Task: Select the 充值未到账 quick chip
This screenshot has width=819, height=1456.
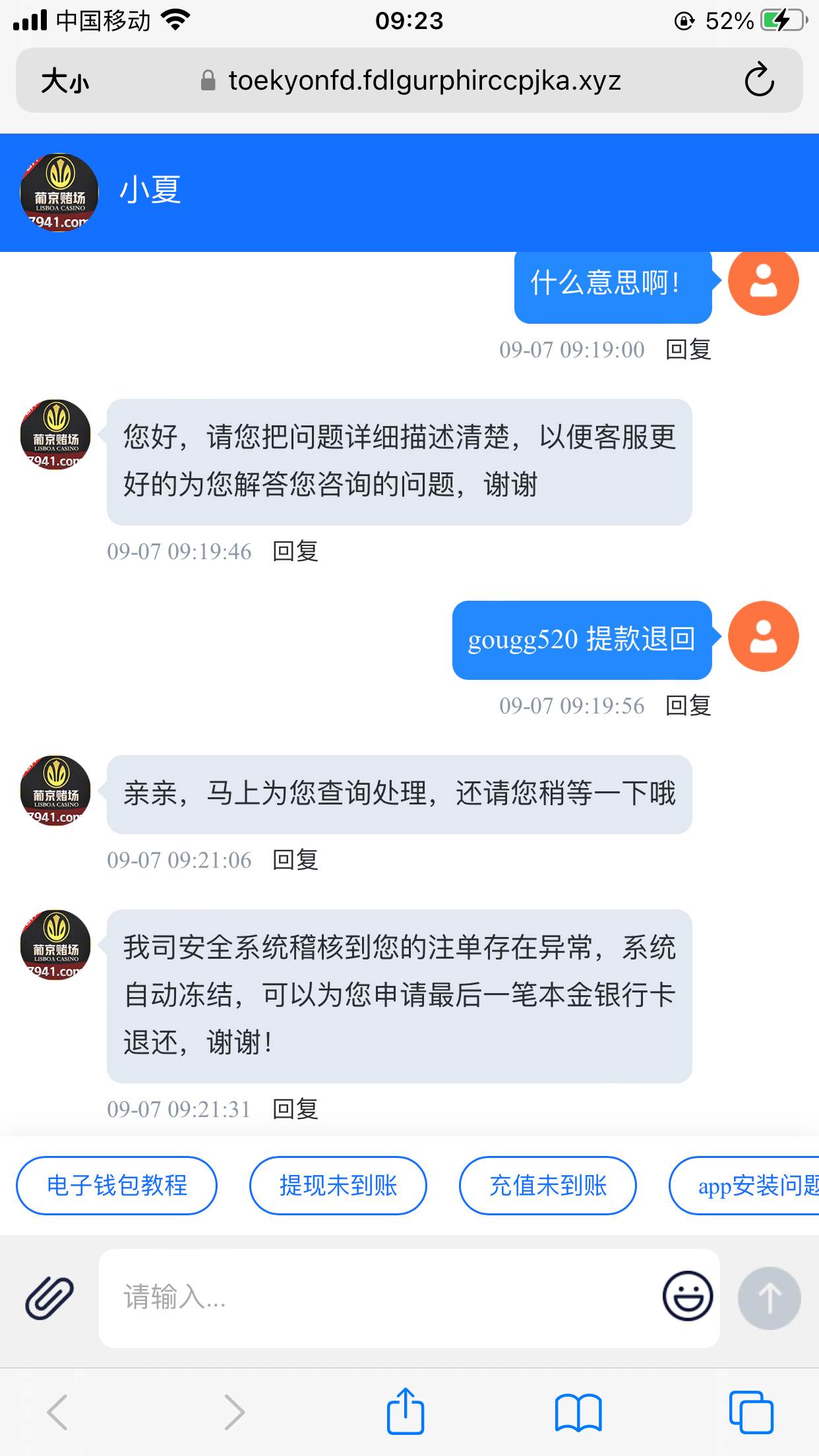Action: tap(547, 1186)
